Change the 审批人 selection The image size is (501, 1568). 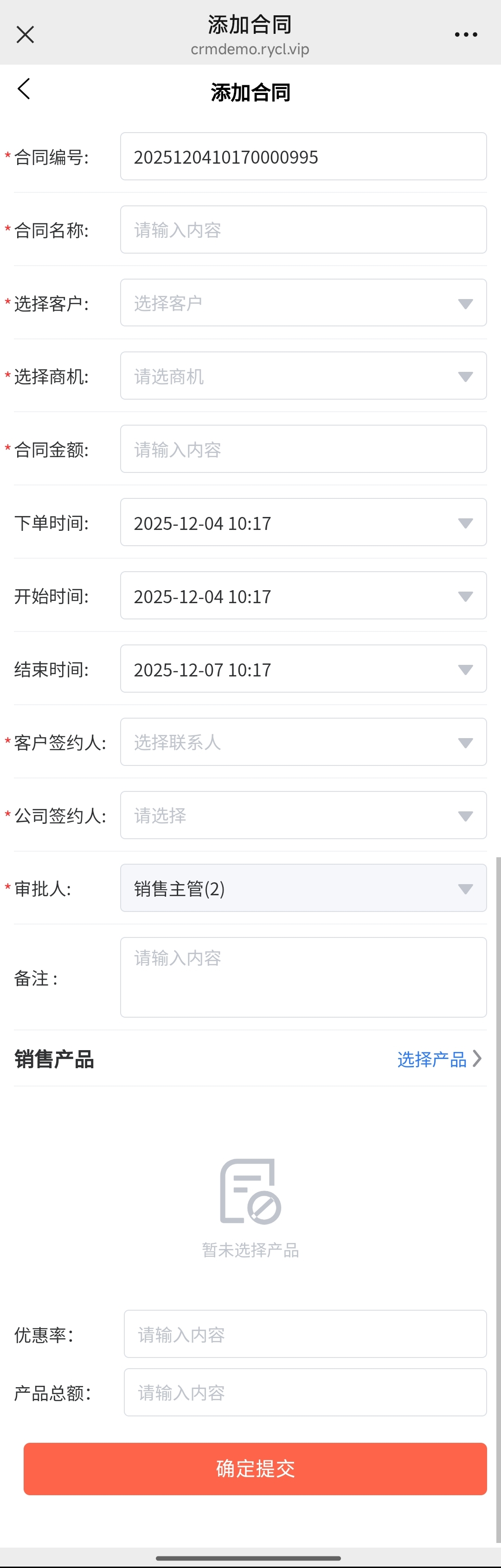[303, 888]
